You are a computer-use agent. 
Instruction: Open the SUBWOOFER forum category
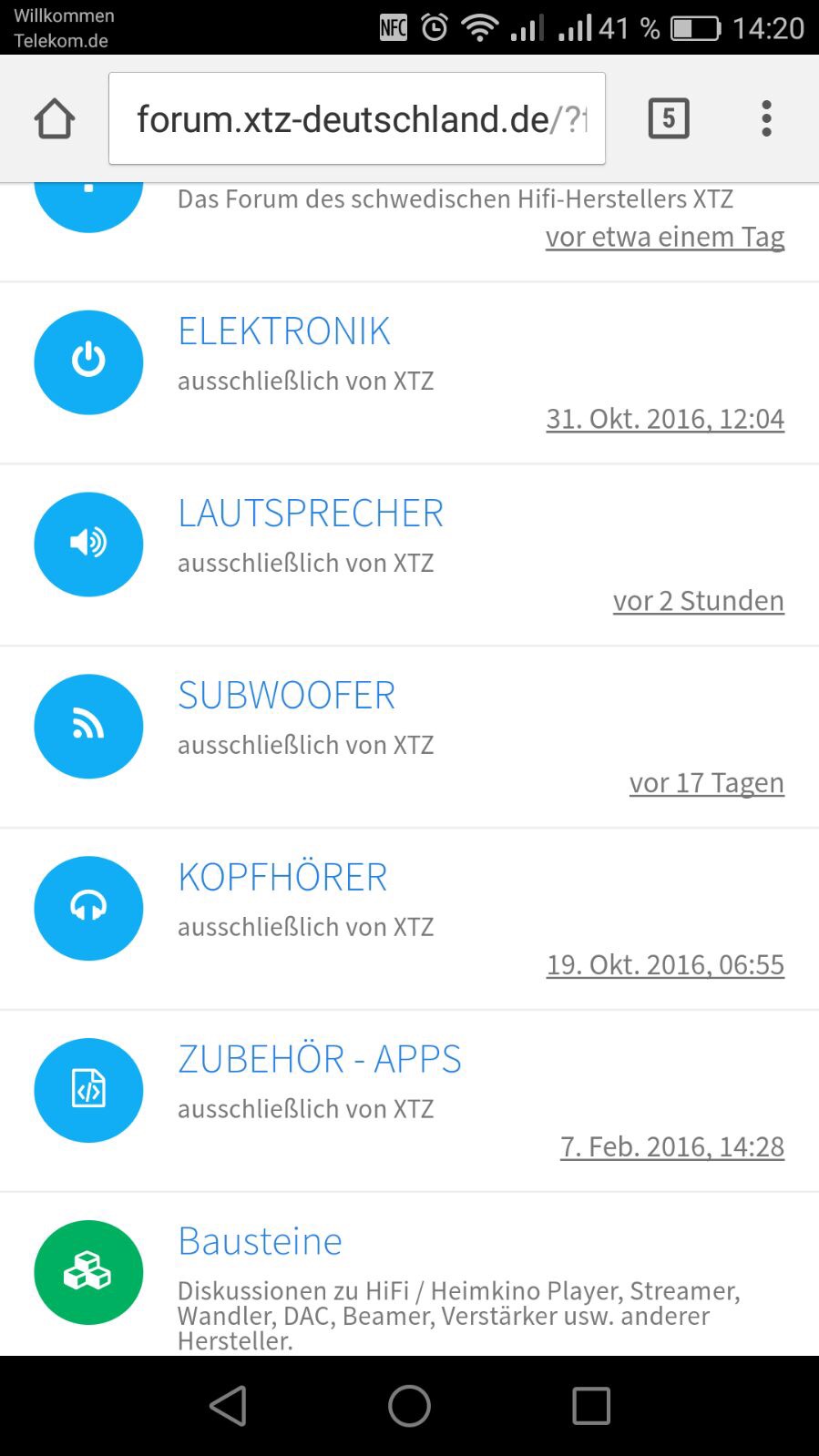[286, 696]
